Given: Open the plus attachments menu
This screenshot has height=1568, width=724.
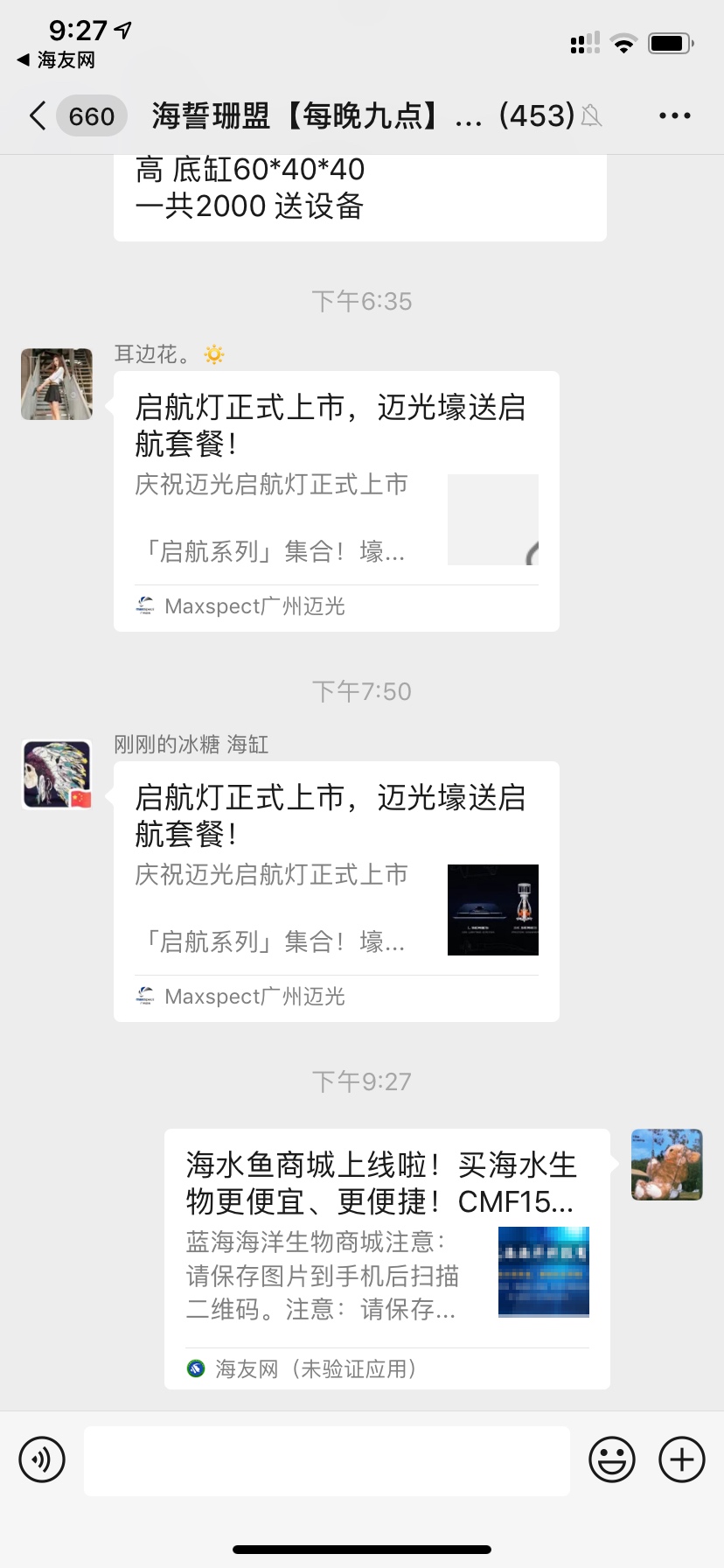Looking at the screenshot, I should (681, 1459).
